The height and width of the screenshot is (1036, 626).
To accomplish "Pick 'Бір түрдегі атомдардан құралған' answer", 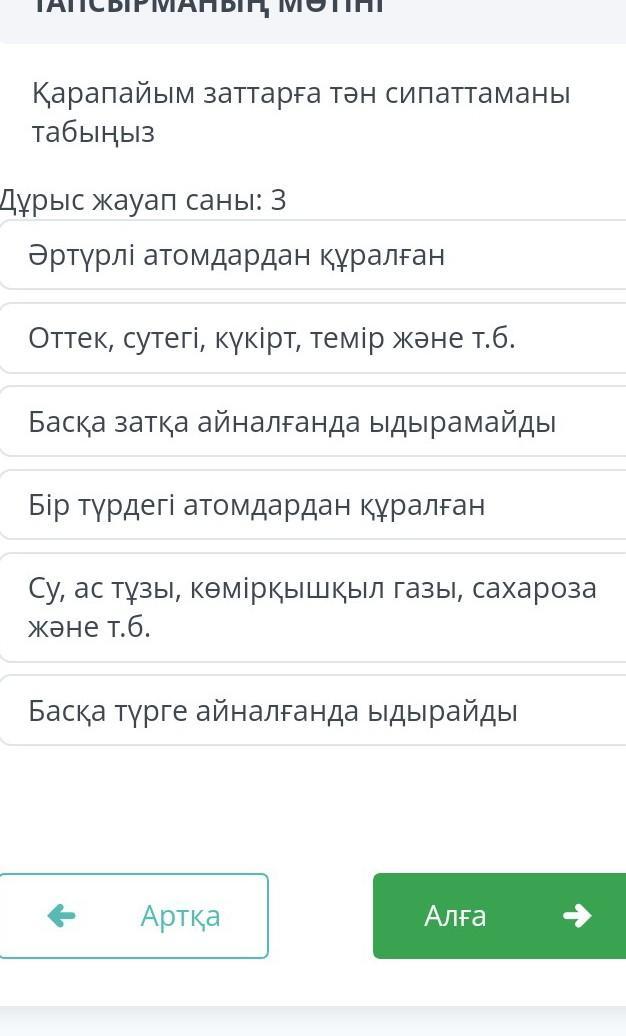I will click(x=312, y=505).
